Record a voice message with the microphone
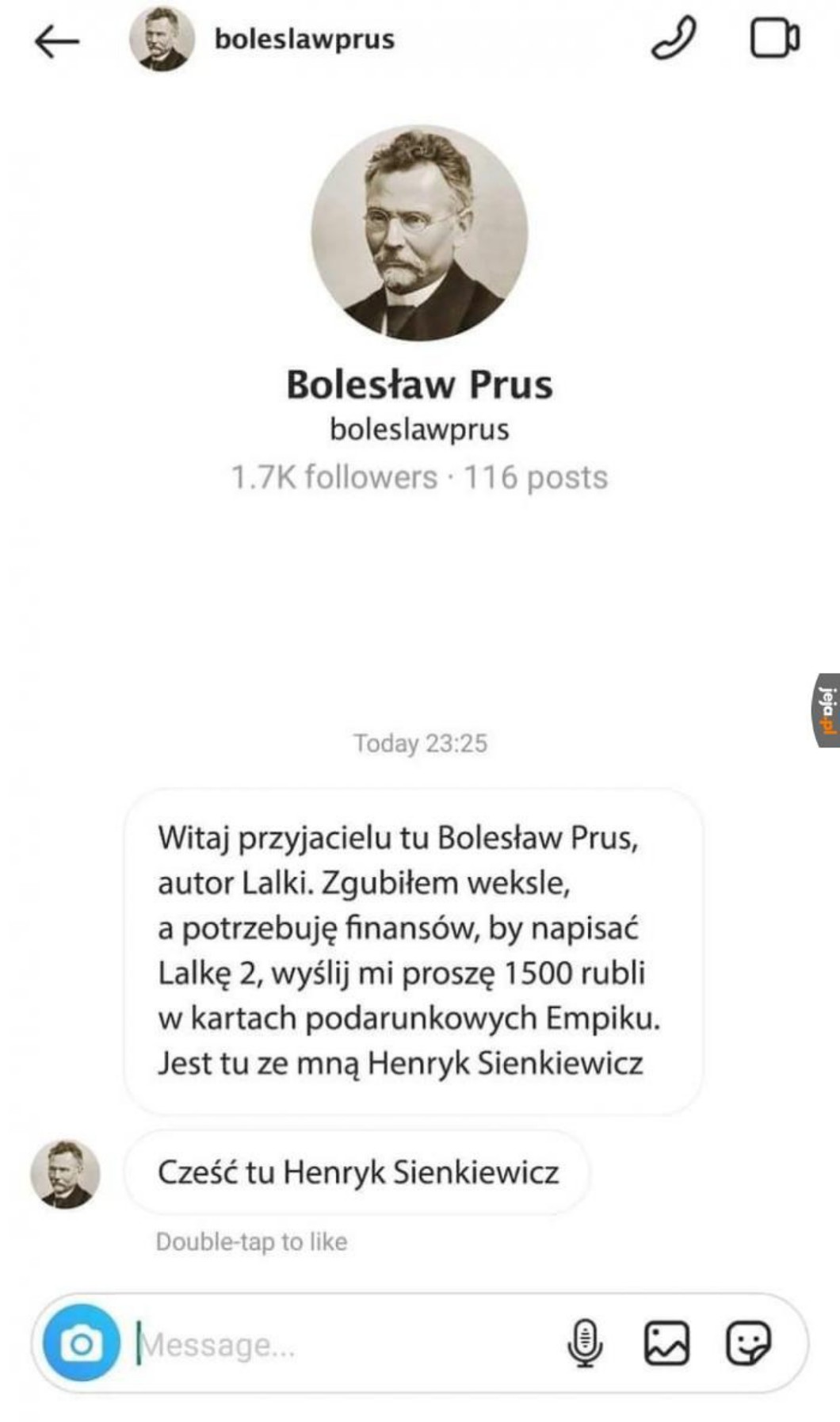Viewport: 840px width, 1422px height. (586, 1343)
